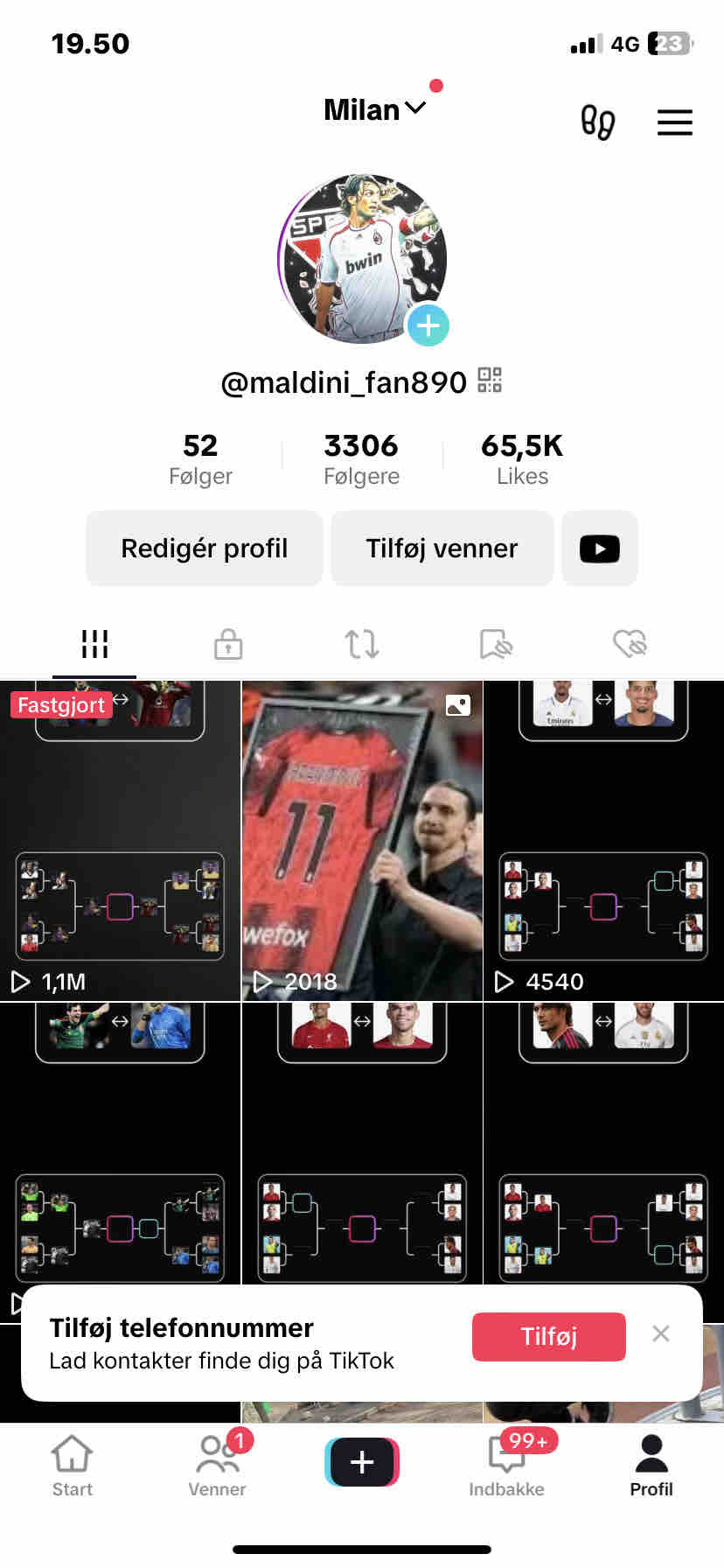The width and height of the screenshot is (724, 1568).
Task: Open the footprints profile views icon
Action: pyautogui.click(x=598, y=122)
